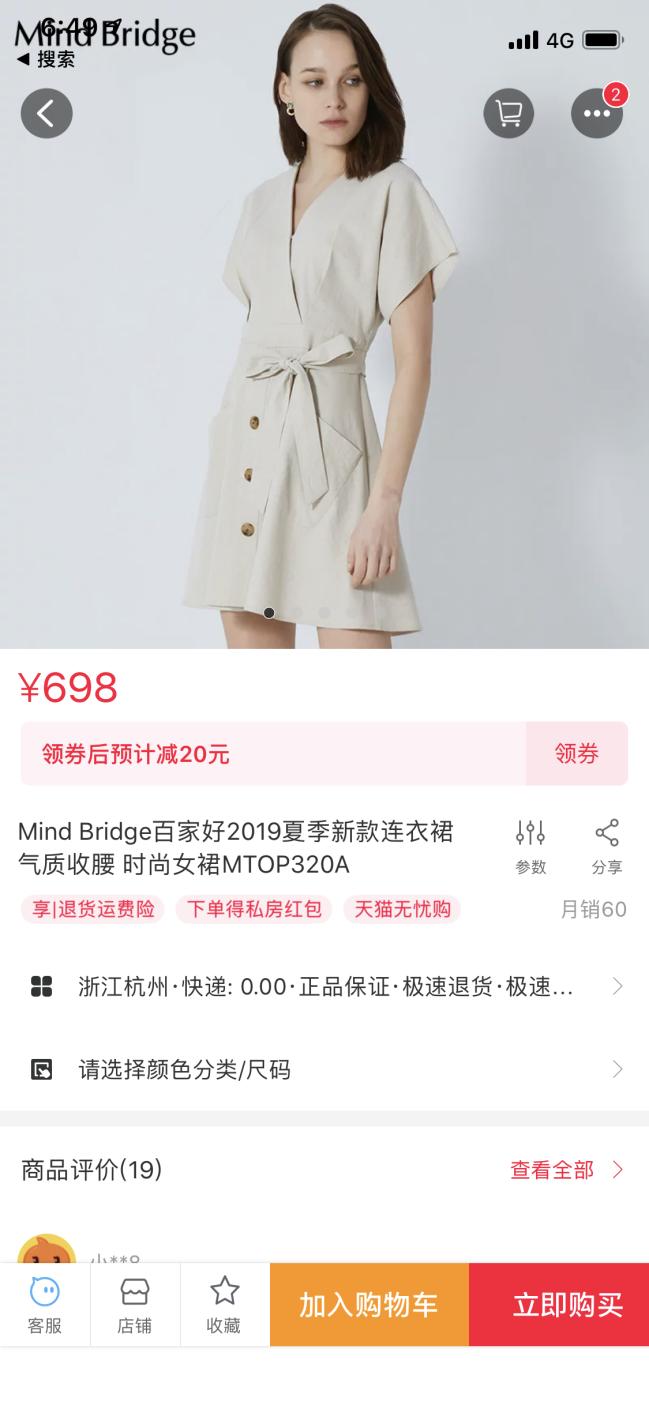Tap 加入购物车 to add to cart
The image size is (649, 1405).
369,1304
